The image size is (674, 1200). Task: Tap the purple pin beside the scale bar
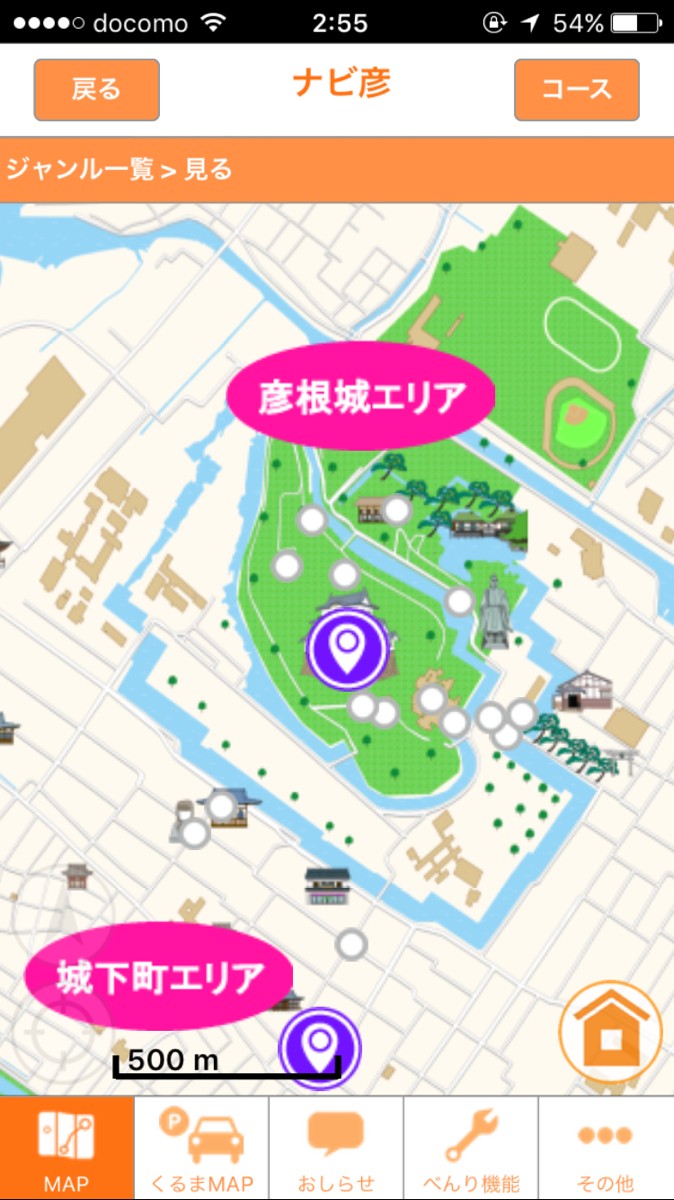(x=320, y=1048)
